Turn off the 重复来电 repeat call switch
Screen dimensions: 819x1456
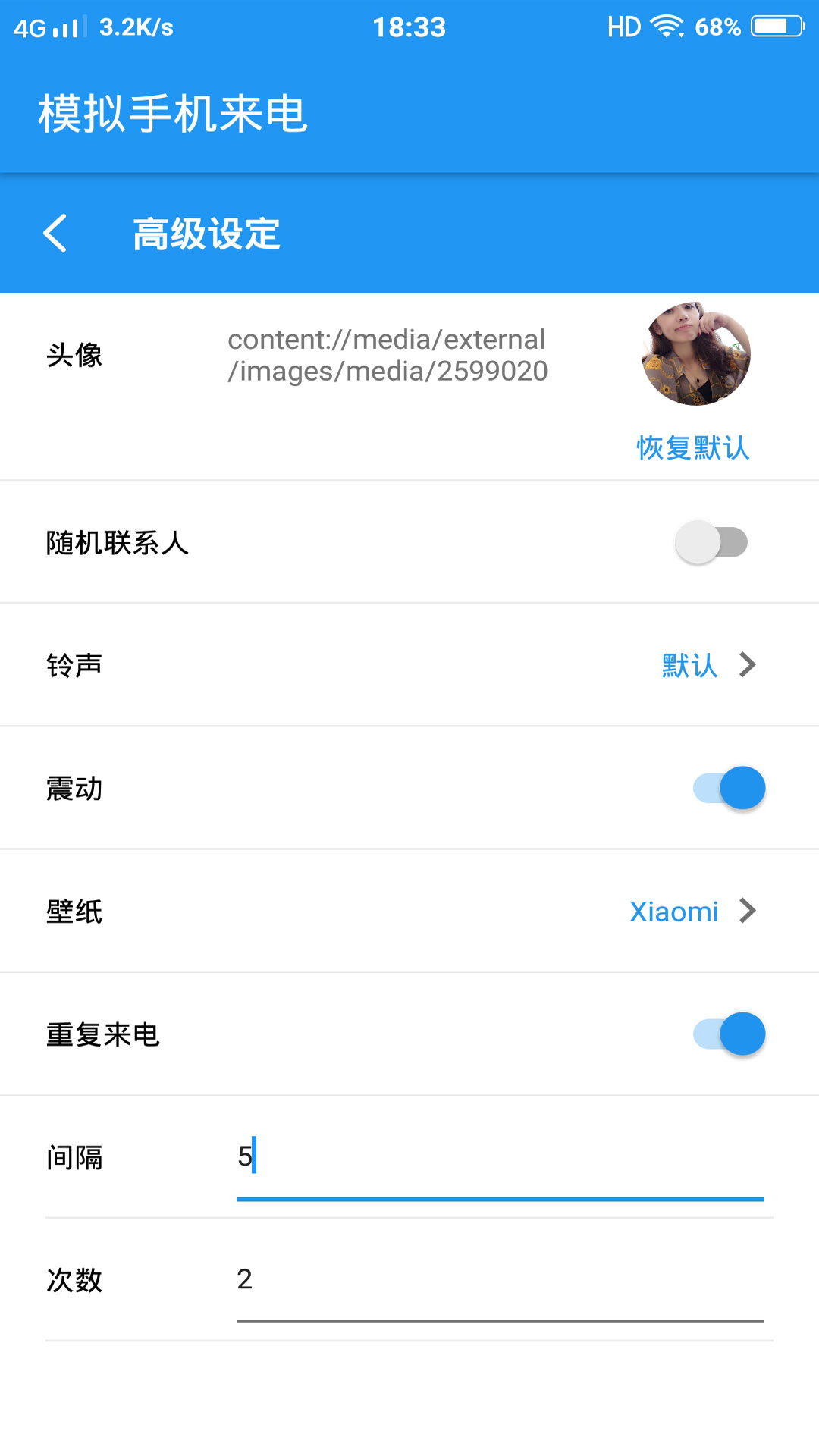[728, 1033]
